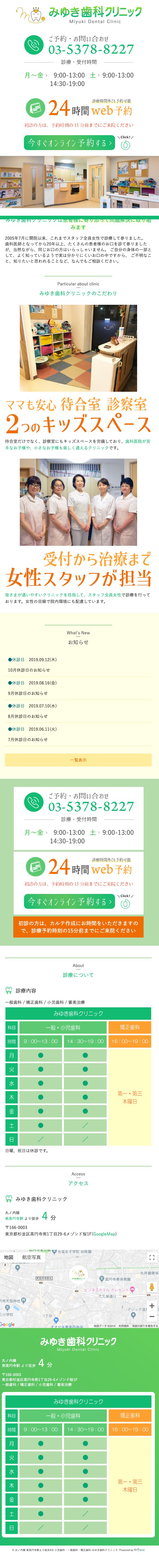Tap the phone number below the news section
This screenshot has width=159, height=1568.
[x=90, y=806]
